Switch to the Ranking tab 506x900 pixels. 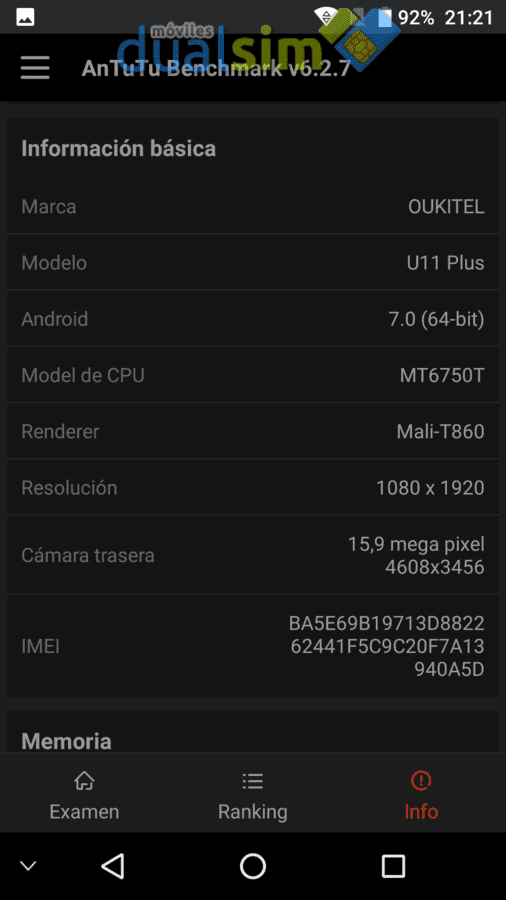(252, 795)
